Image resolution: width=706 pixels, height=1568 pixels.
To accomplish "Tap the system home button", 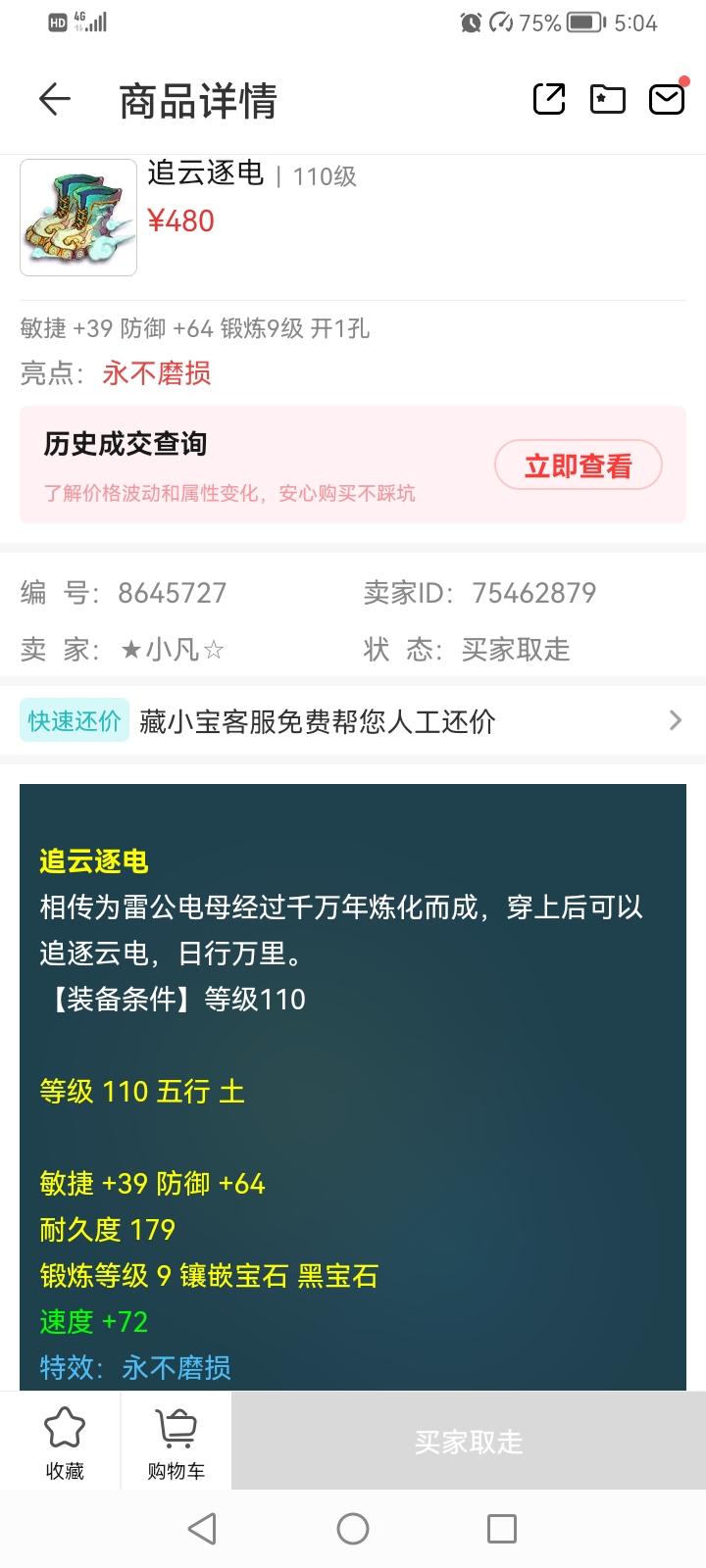I will (353, 1529).
